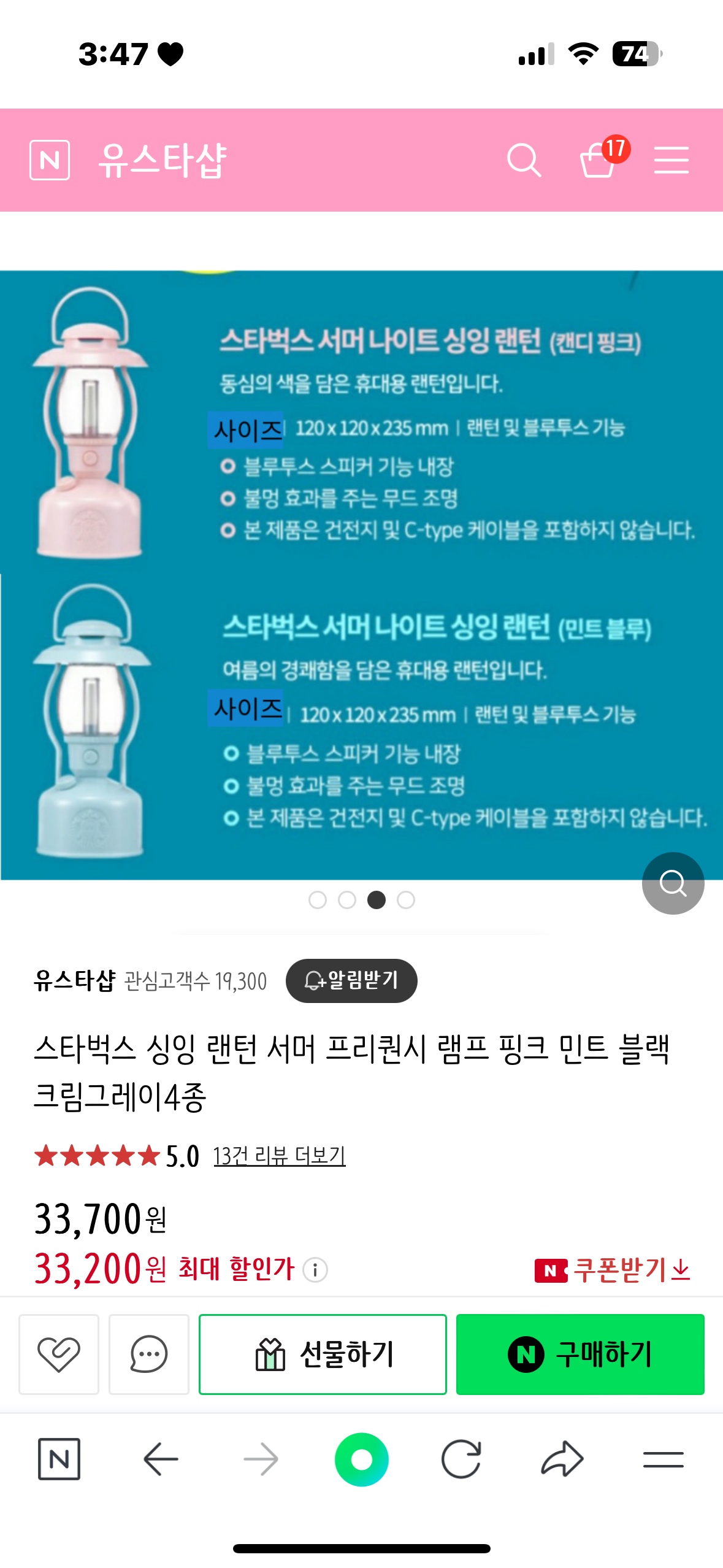Open search in the shop header
723x1568 pixels.
(x=524, y=161)
